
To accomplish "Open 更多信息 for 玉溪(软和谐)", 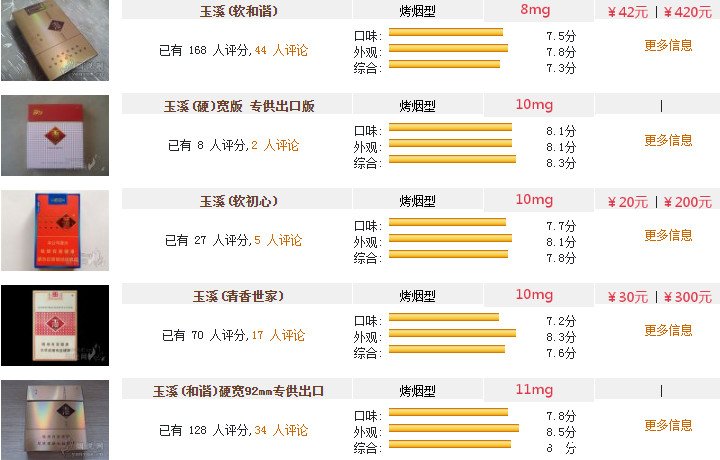I will (x=668, y=45).
